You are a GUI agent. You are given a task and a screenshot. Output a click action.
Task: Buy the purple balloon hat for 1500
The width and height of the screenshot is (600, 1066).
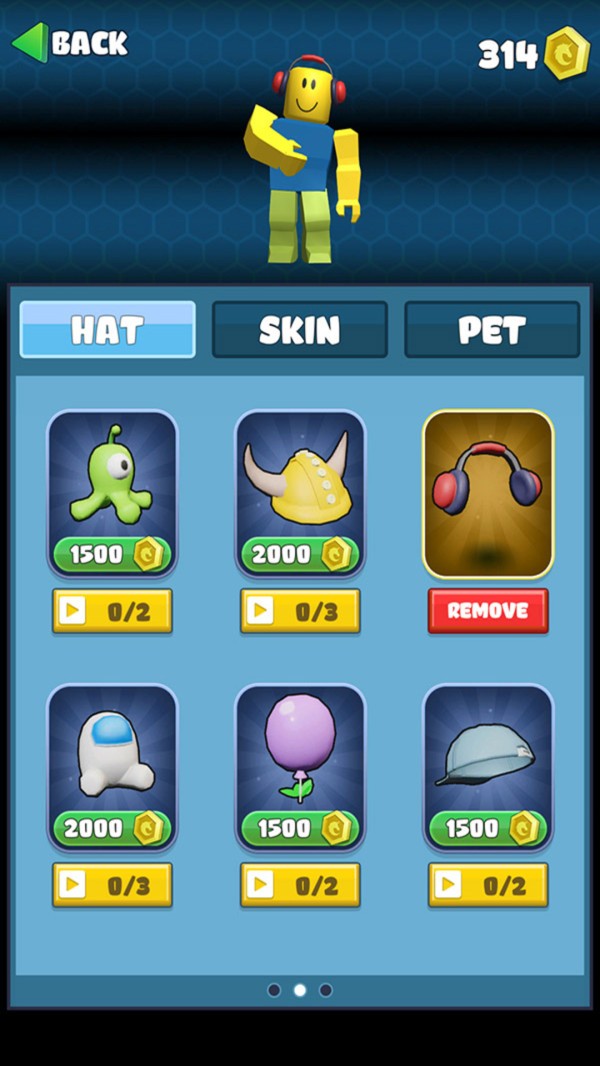tap(300, 828)
